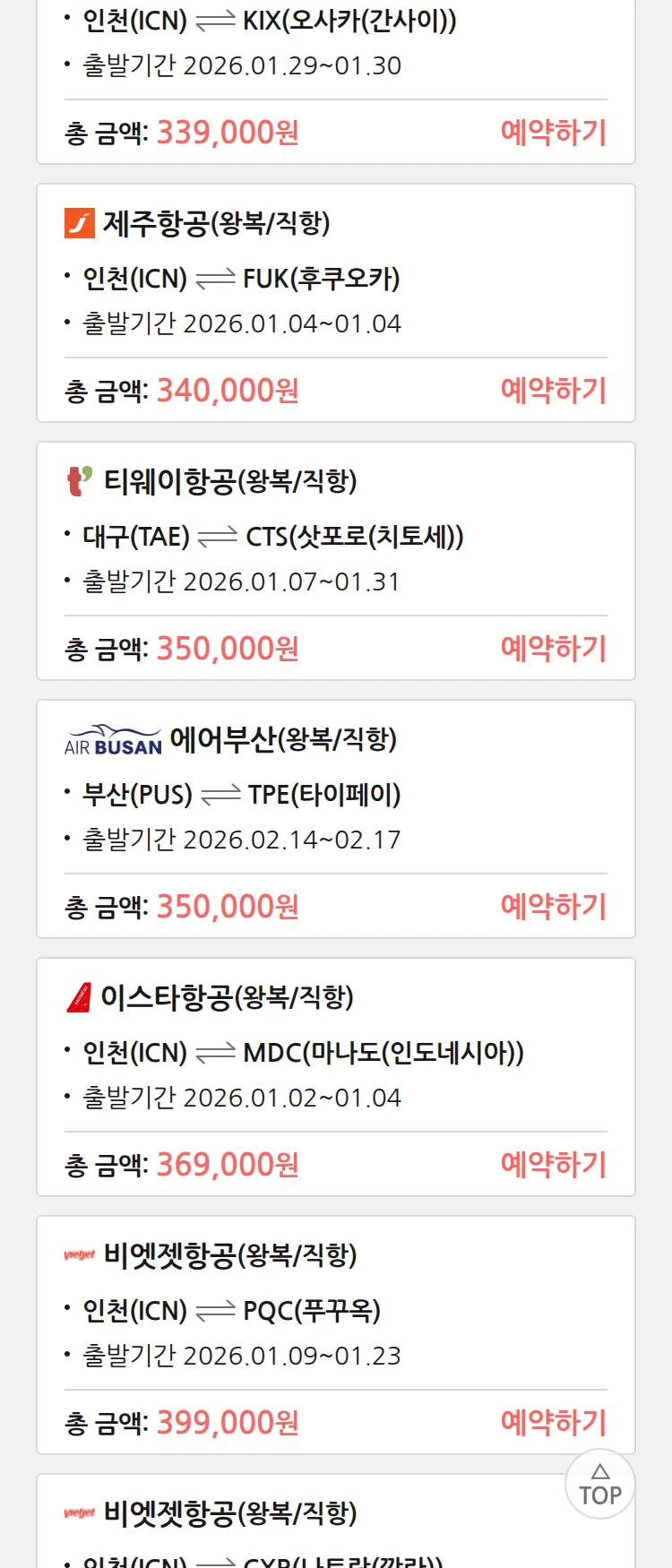
Task: Tap 예약하기 for the Eastar Jet Manado flight
Action: click(553, 1165)
